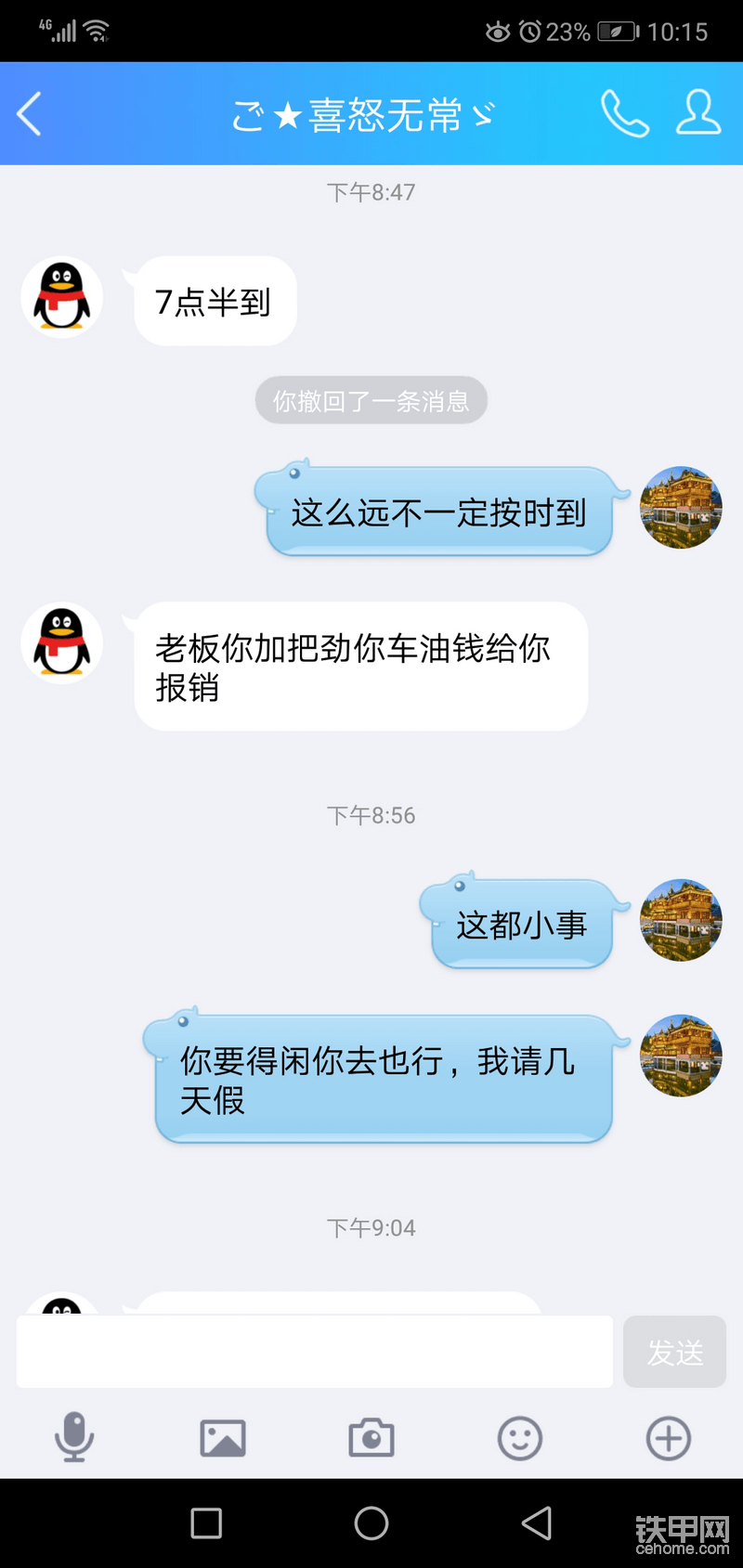This screenshot has height=1568, width=743.
Task: Open the plus more options menu
Action: click(669, 1438)
